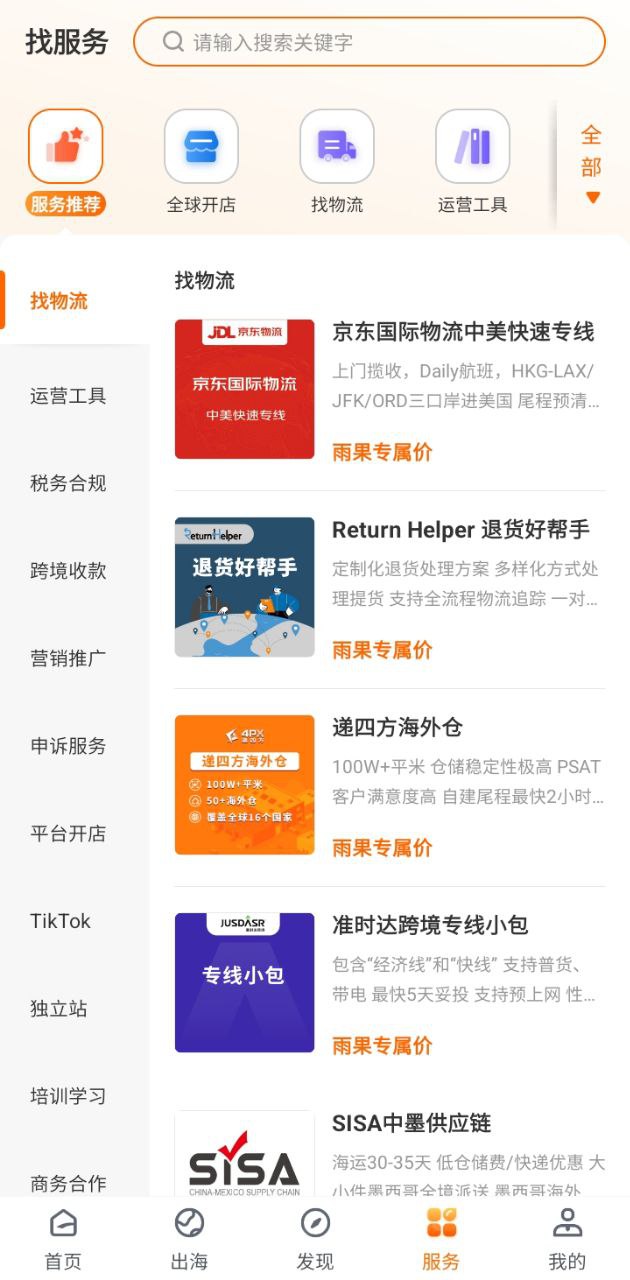
Task: Choose 税务合规 in the side menu
Action: coord(68,484)
